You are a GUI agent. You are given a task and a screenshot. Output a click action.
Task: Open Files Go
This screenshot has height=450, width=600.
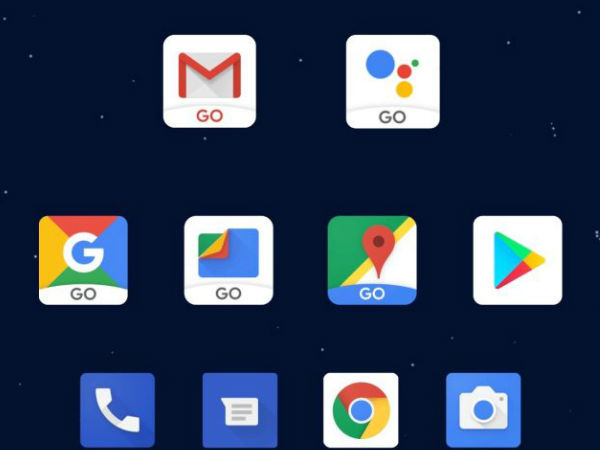coord(228,260)
